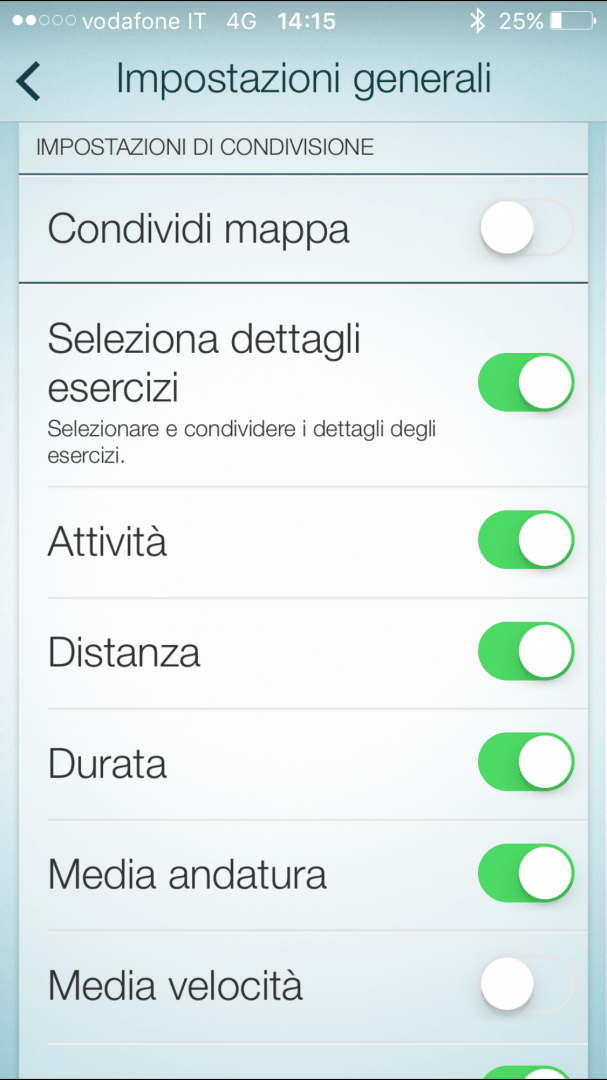Turn off Seleziona dettagli esercizi

tap(525, 382)
